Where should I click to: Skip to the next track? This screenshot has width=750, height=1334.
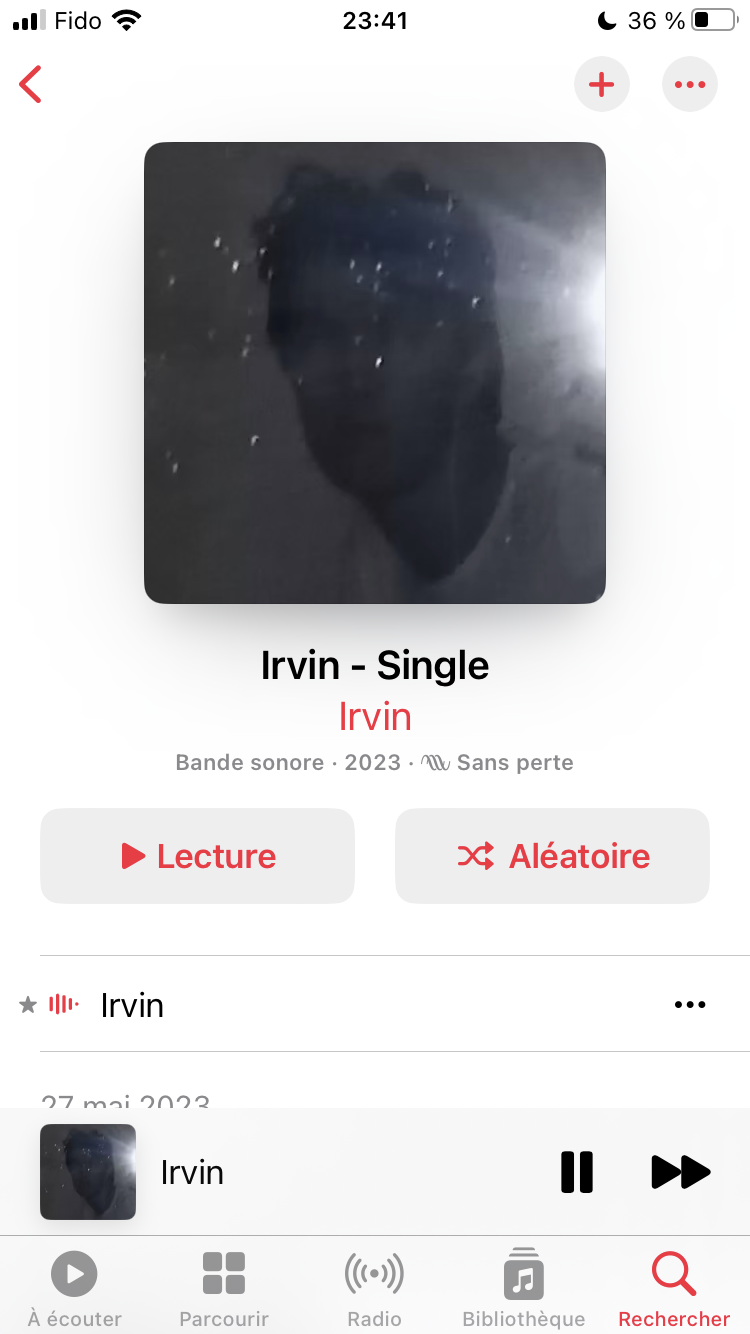[680, 1172]
